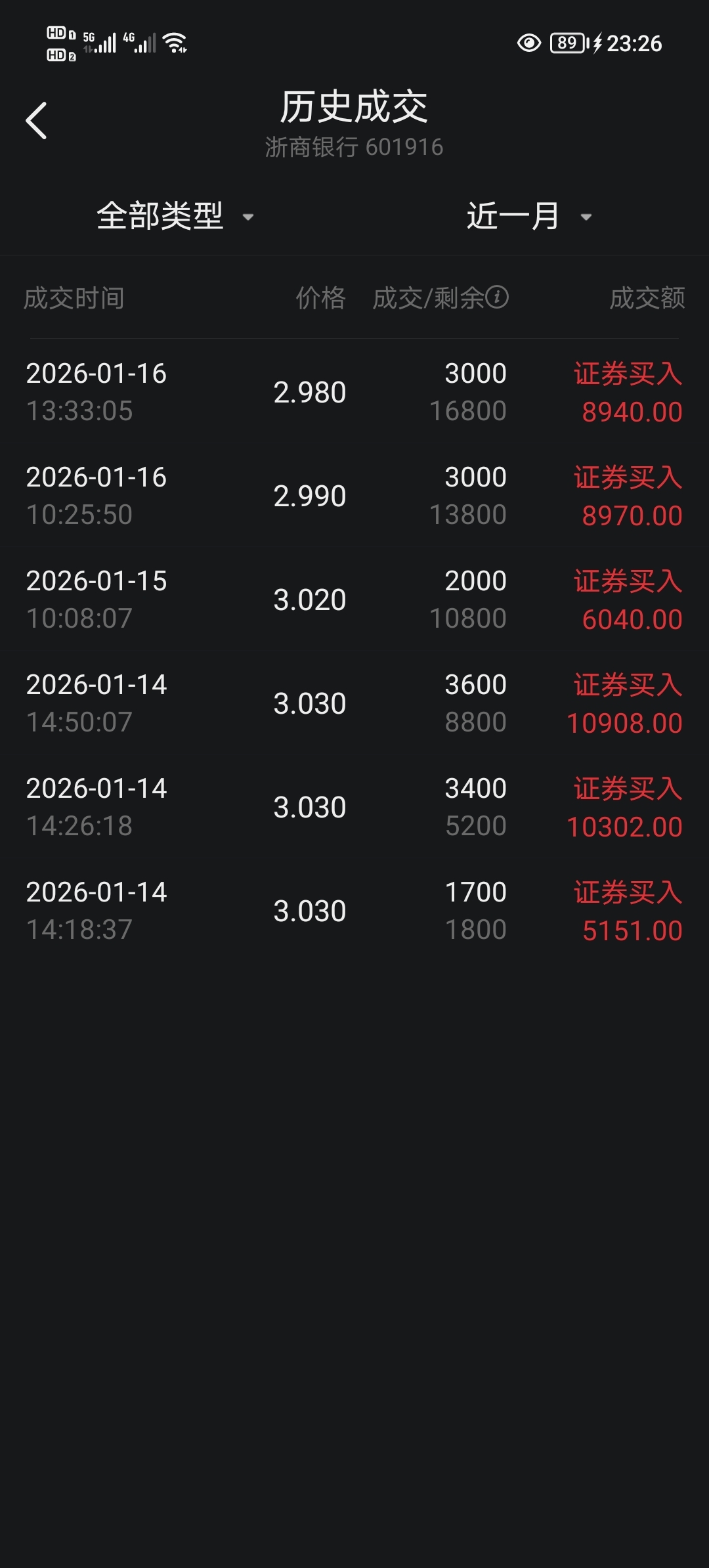The width and height of the screenshot is (709, 1568).
Task: Open trade made at 14:50:07 on 2026-01-14
Action: point(354,703)
